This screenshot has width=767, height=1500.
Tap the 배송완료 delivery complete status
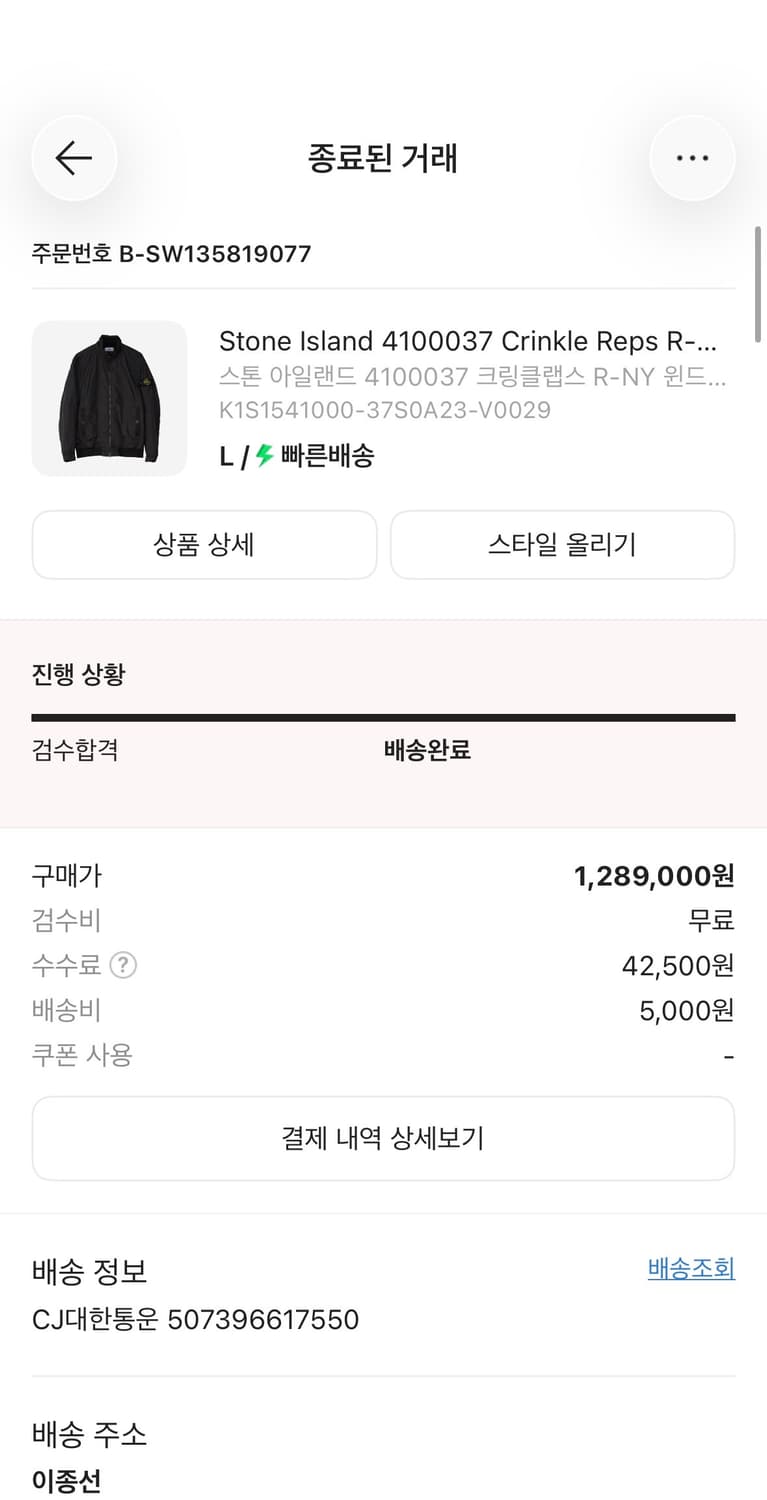click(426, 750)
